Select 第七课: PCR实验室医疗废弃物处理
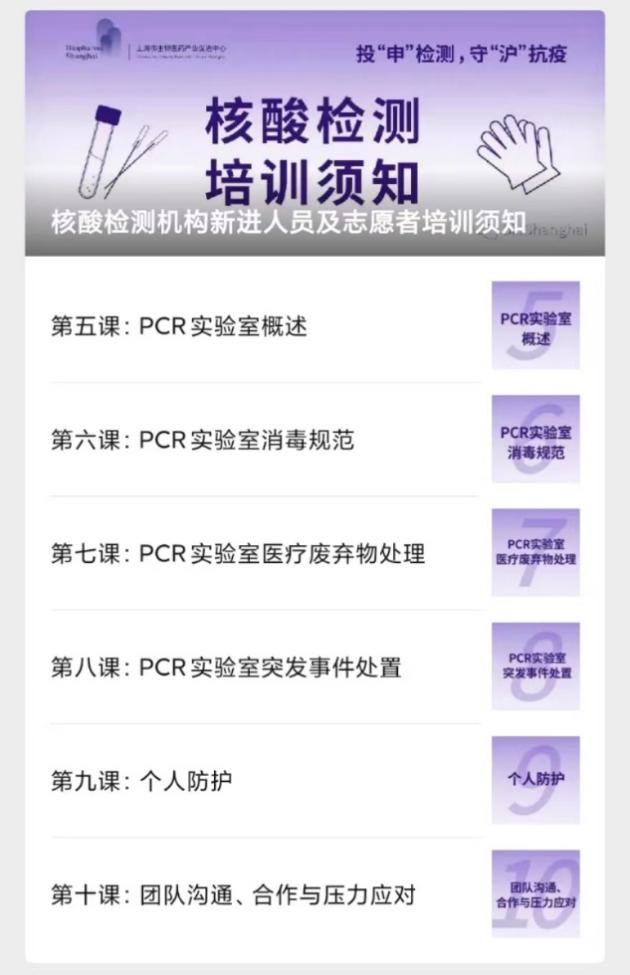 [x=238, y=553]
